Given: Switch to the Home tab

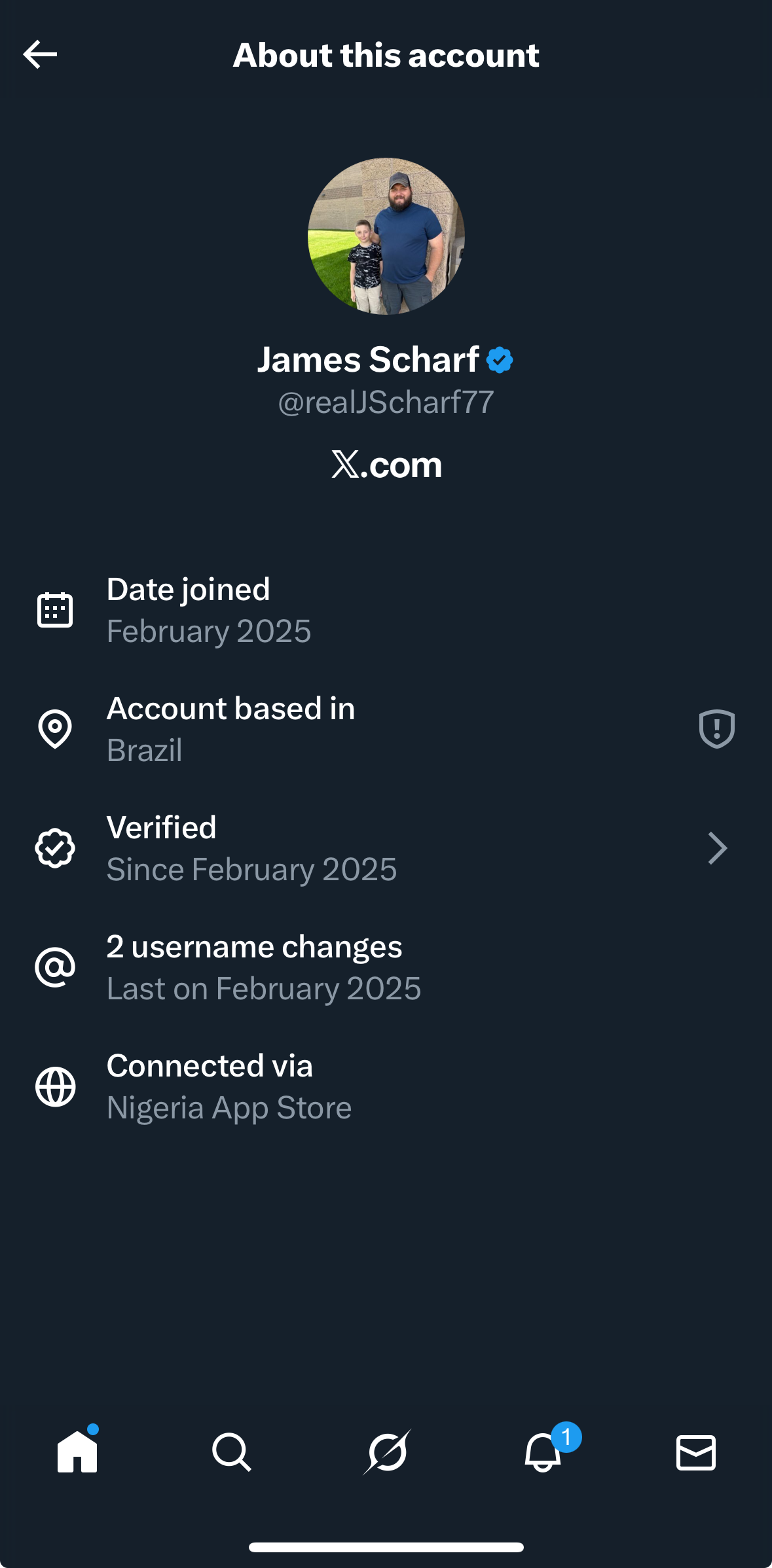Looking at the screenshot, I should 77,1452.
